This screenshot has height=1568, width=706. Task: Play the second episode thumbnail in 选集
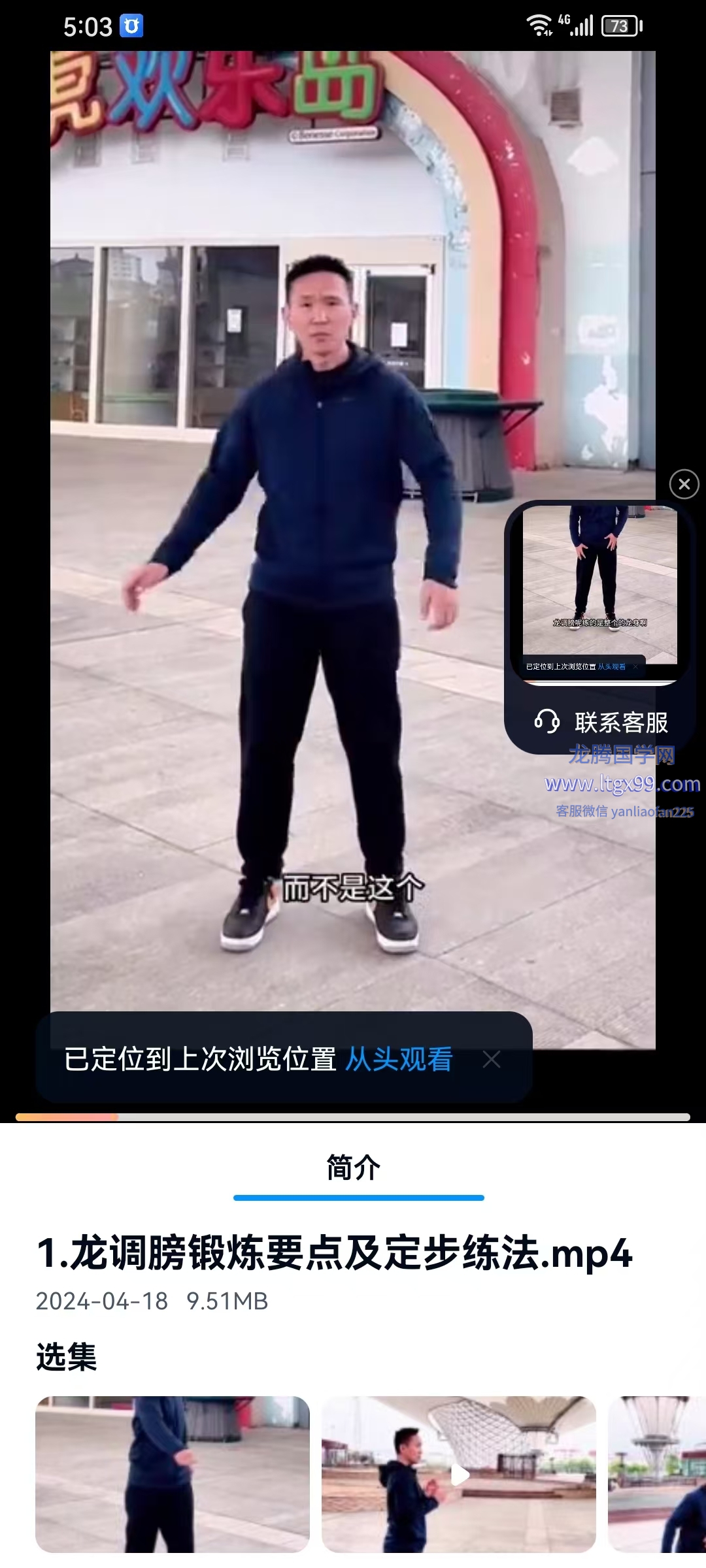[459, 1474]
